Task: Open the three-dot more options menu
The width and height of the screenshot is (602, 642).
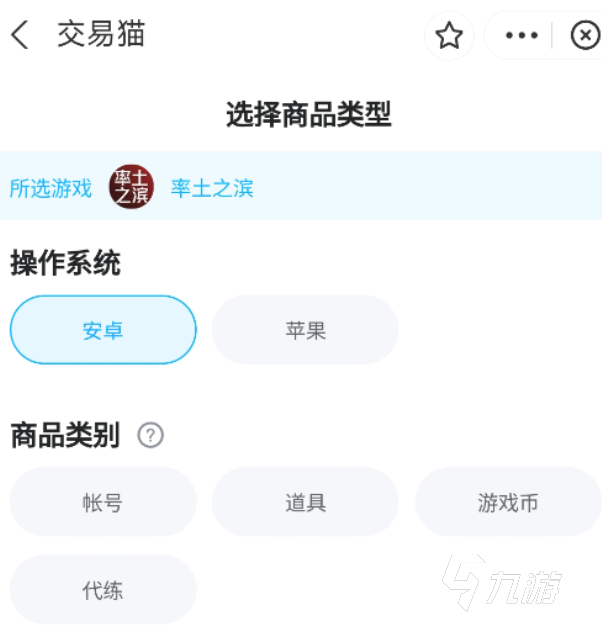Action: (521, 37)
